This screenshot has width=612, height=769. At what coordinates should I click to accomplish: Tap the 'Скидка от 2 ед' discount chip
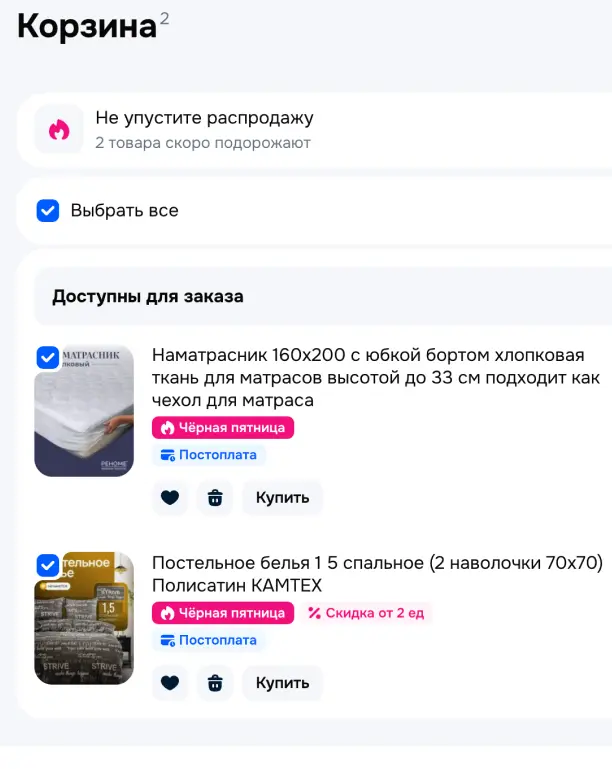coord(366,613)
